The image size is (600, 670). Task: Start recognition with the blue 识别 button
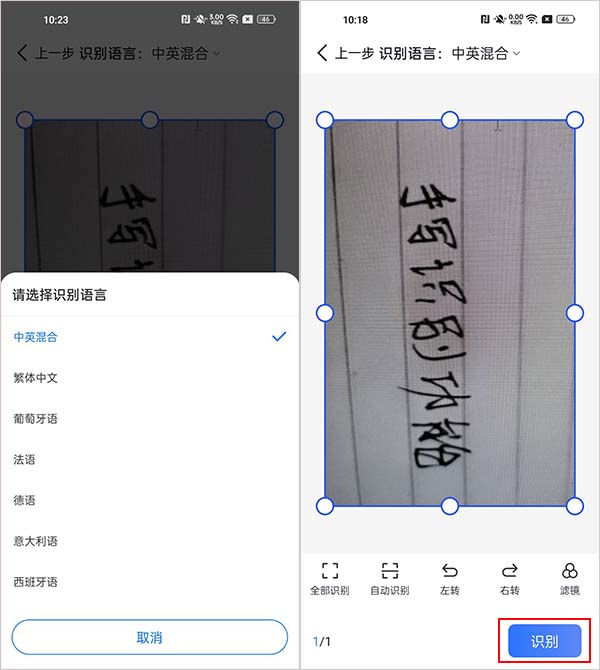pyautogui.click(x=544, y=641)
